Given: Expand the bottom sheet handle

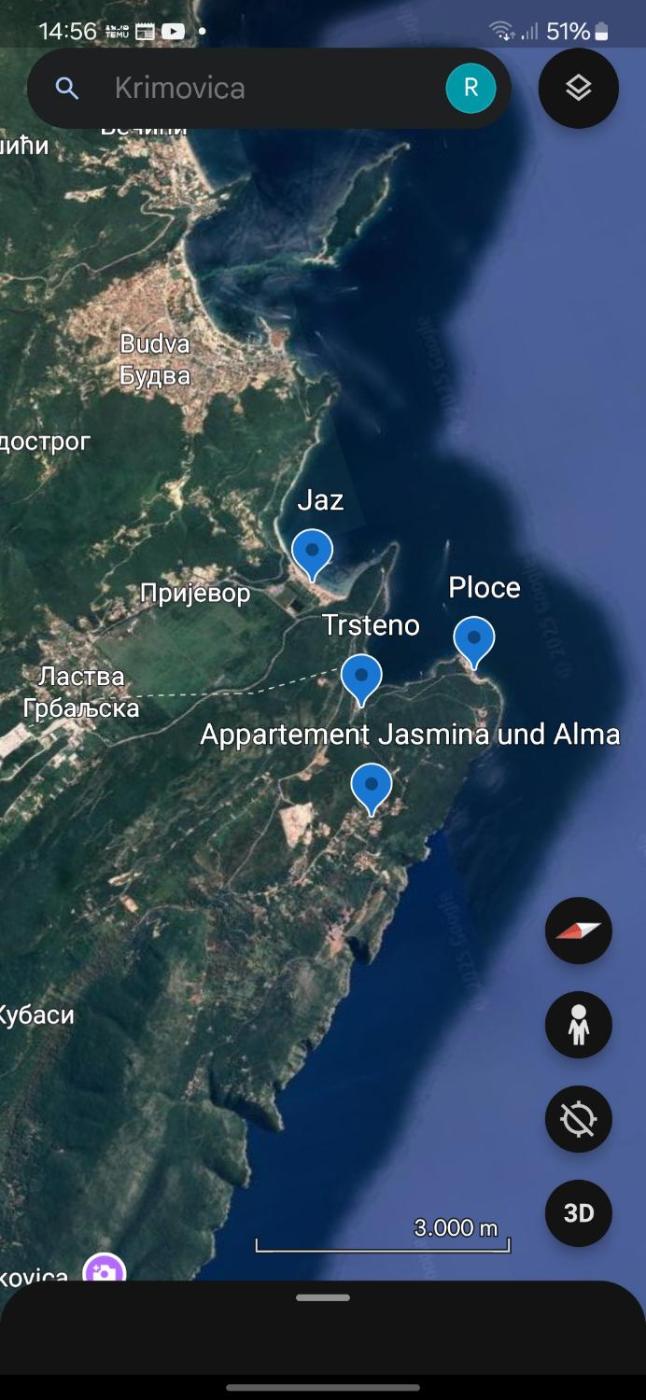Looking at the screenshot, I should [323, 1298].
